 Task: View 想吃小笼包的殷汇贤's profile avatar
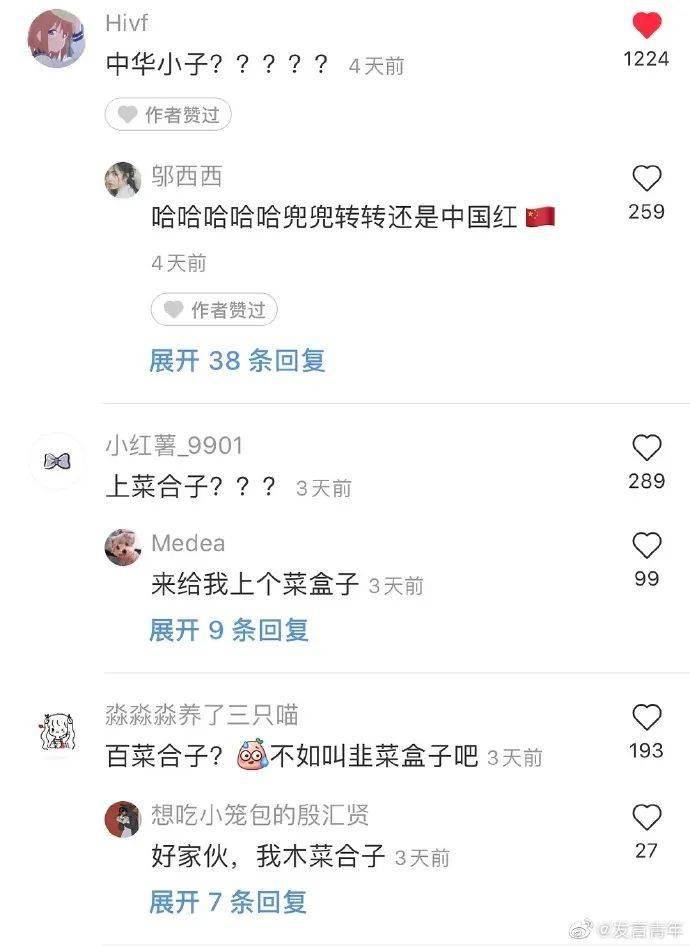pyautogui.click(x=123, y=819)
